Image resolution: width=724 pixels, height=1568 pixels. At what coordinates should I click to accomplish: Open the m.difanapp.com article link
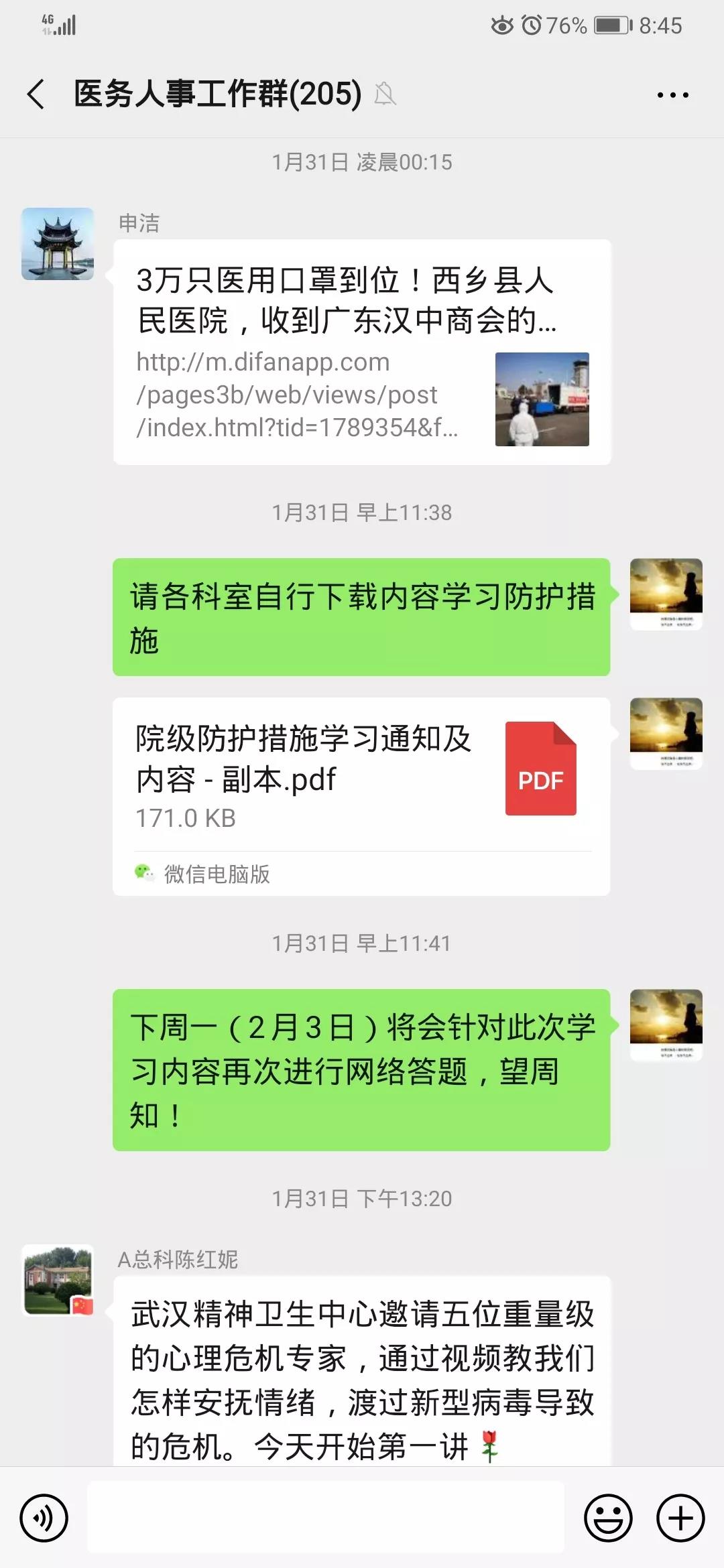pos(295,395)
